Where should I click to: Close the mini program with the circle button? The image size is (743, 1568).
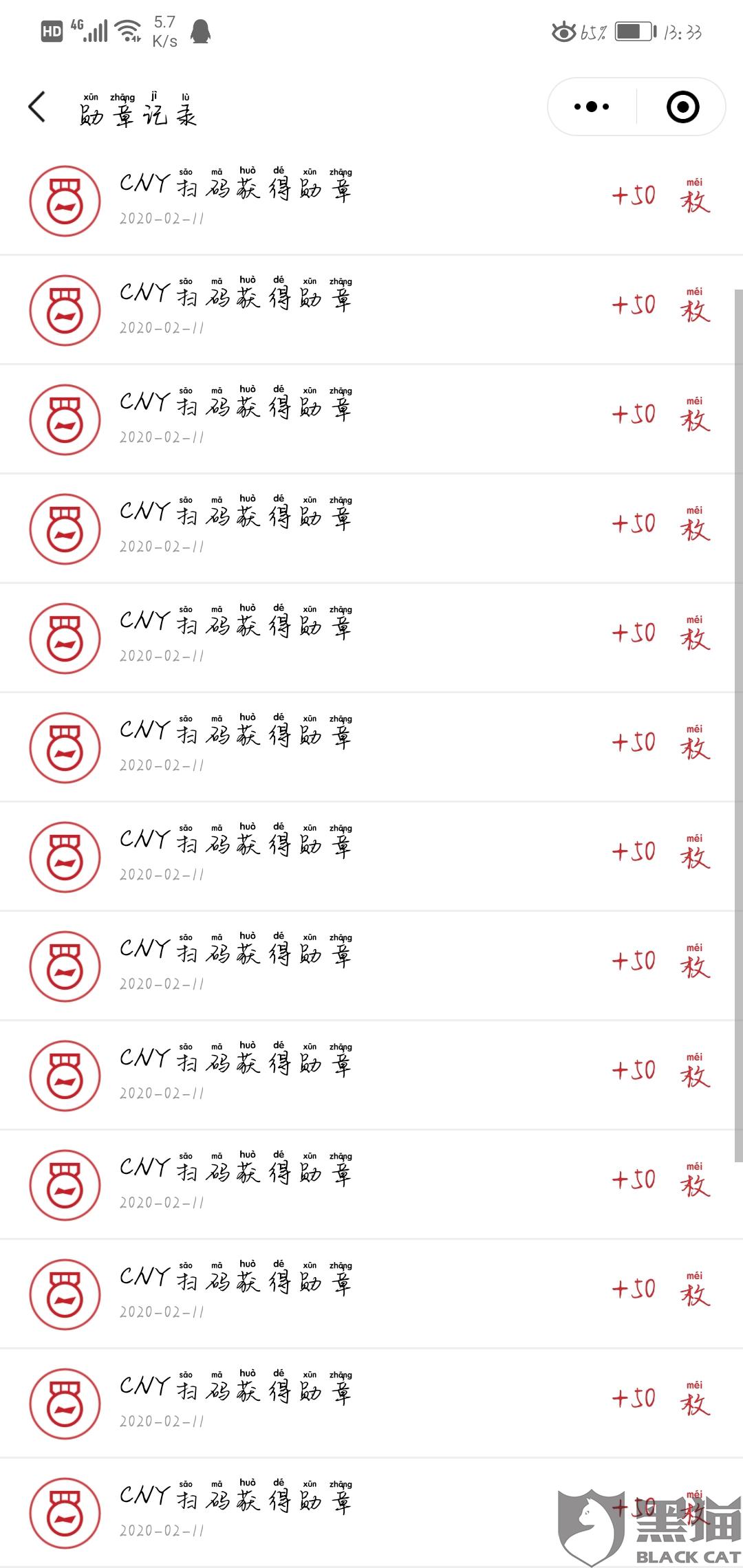(682, 107)
